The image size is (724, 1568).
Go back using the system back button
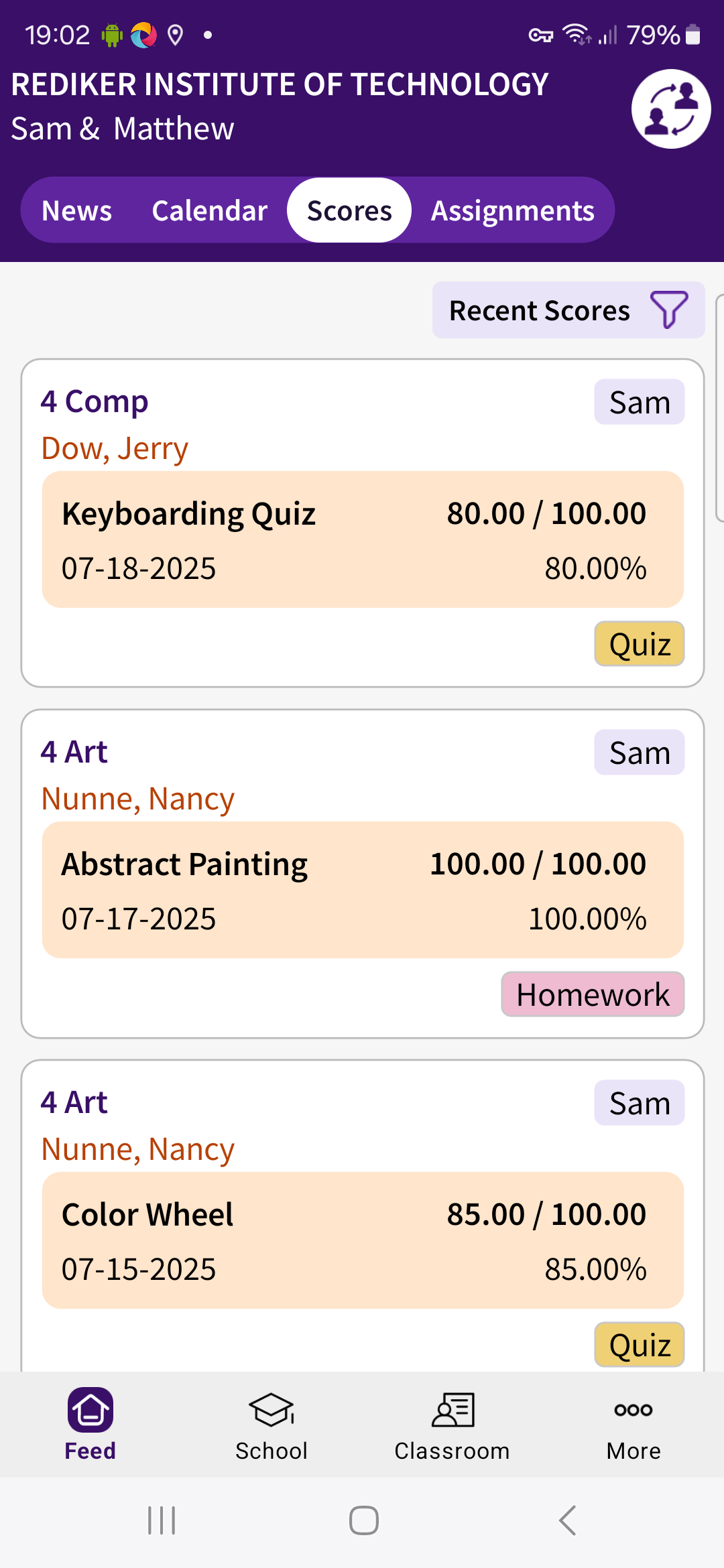click(x=567, y=1520)
